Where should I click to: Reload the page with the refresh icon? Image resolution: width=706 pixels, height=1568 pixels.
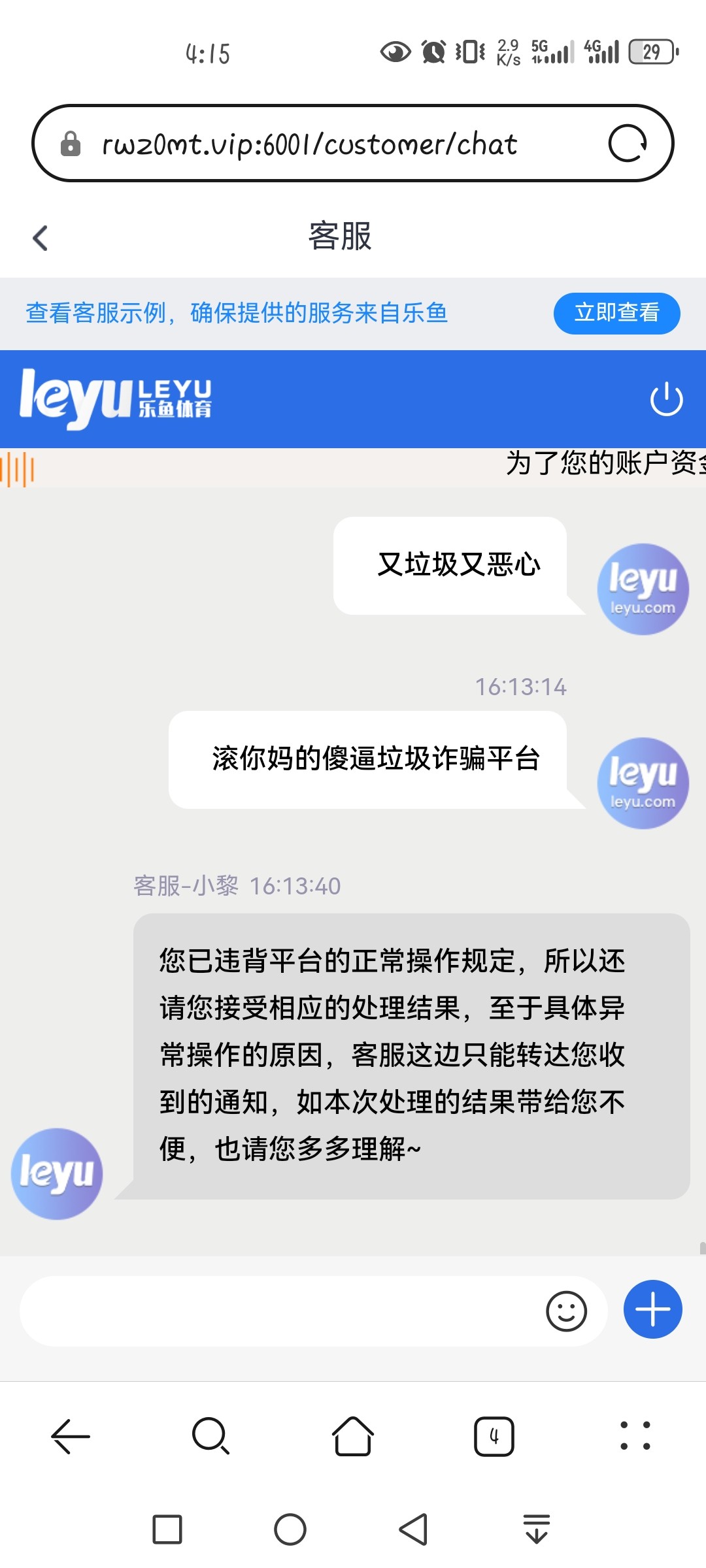tap(628, 143)
